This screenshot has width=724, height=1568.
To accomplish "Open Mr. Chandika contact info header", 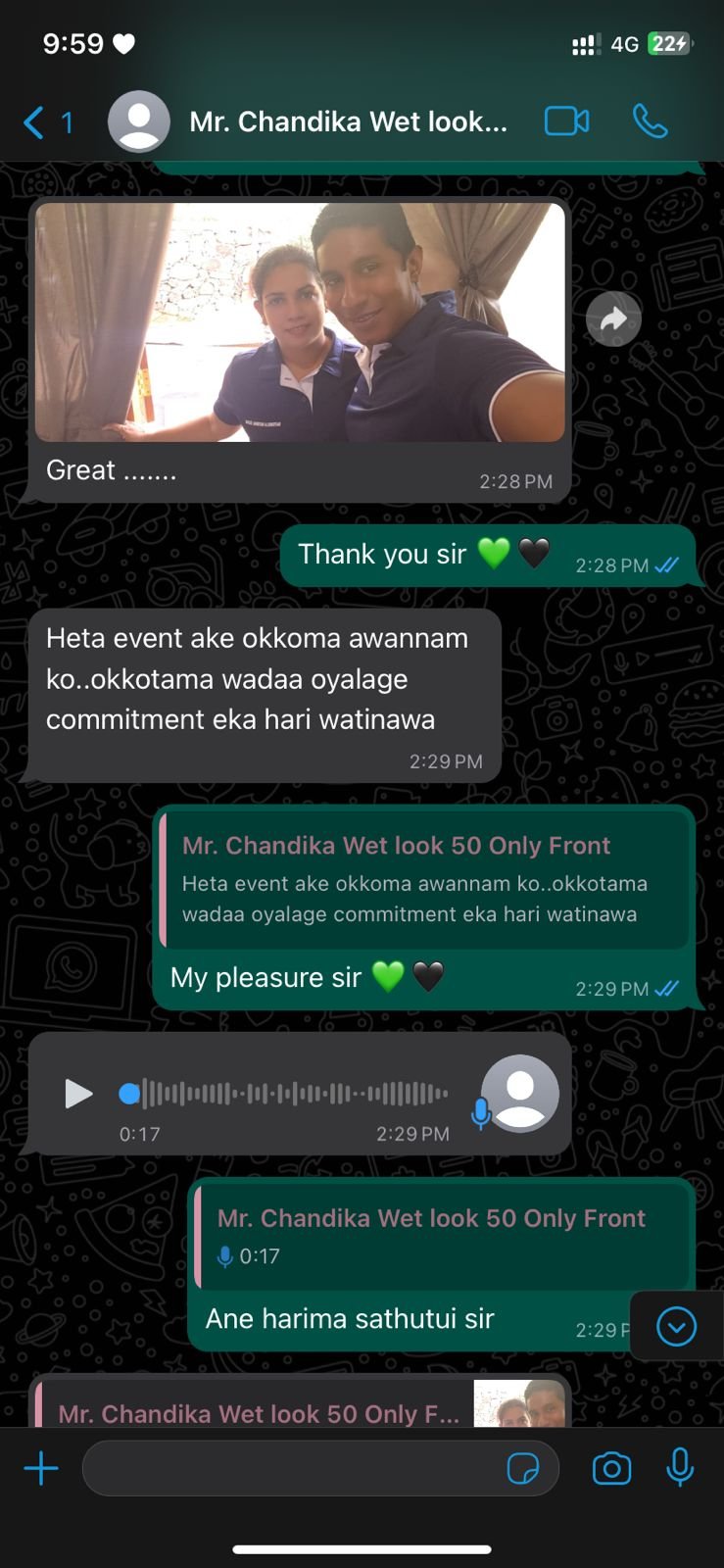I will coord(348,122).
